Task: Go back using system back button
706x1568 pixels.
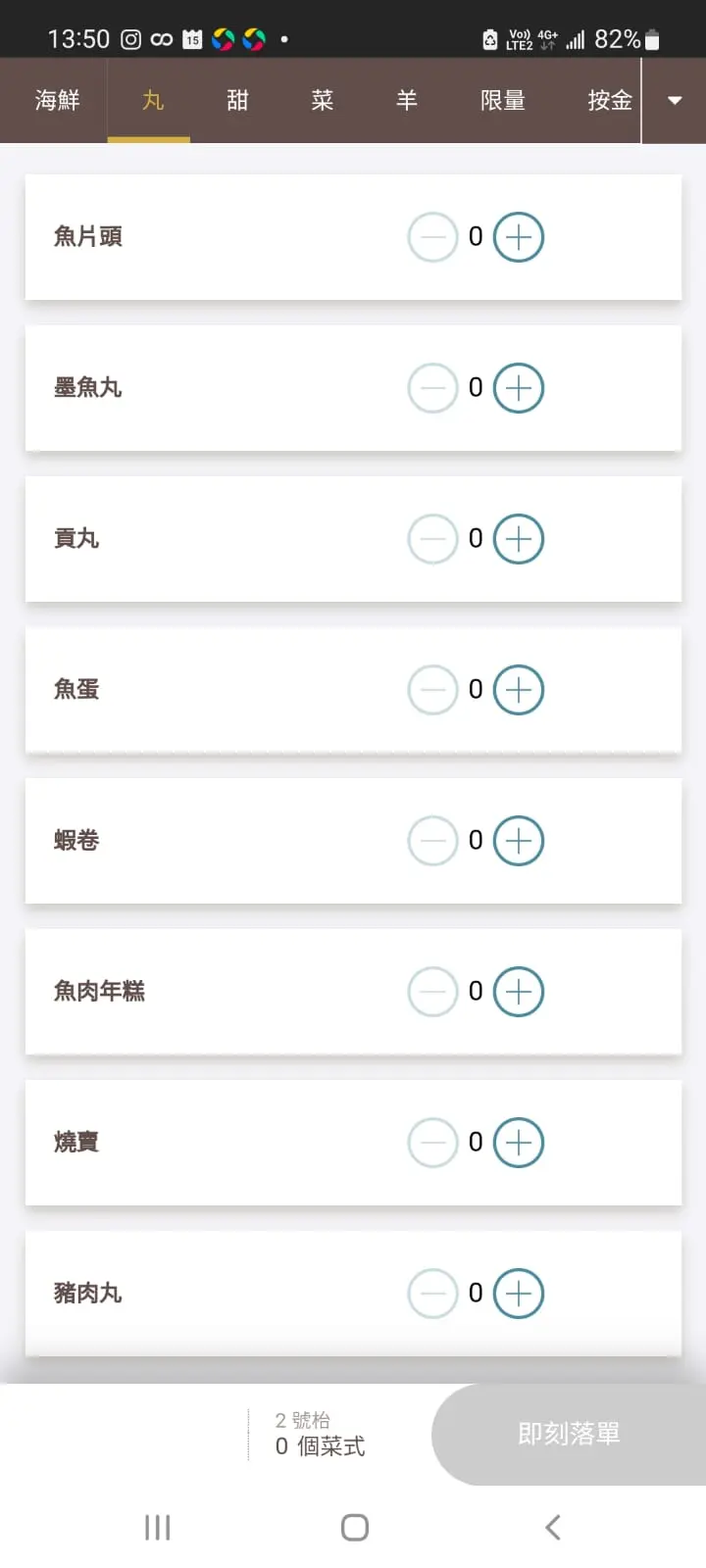Action: click(552, 1527)
